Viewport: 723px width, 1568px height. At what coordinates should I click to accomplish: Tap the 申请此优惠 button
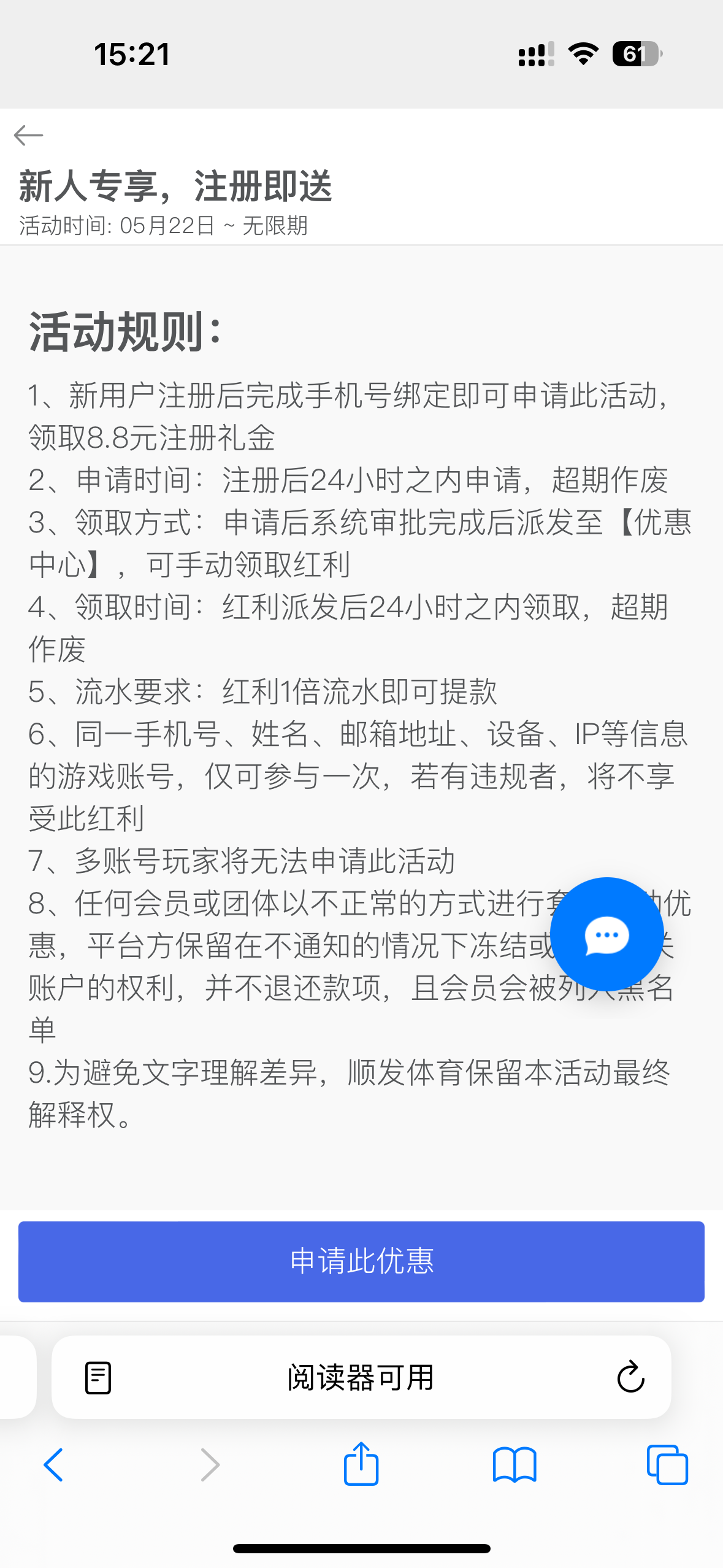click(x=361, y=1261)
